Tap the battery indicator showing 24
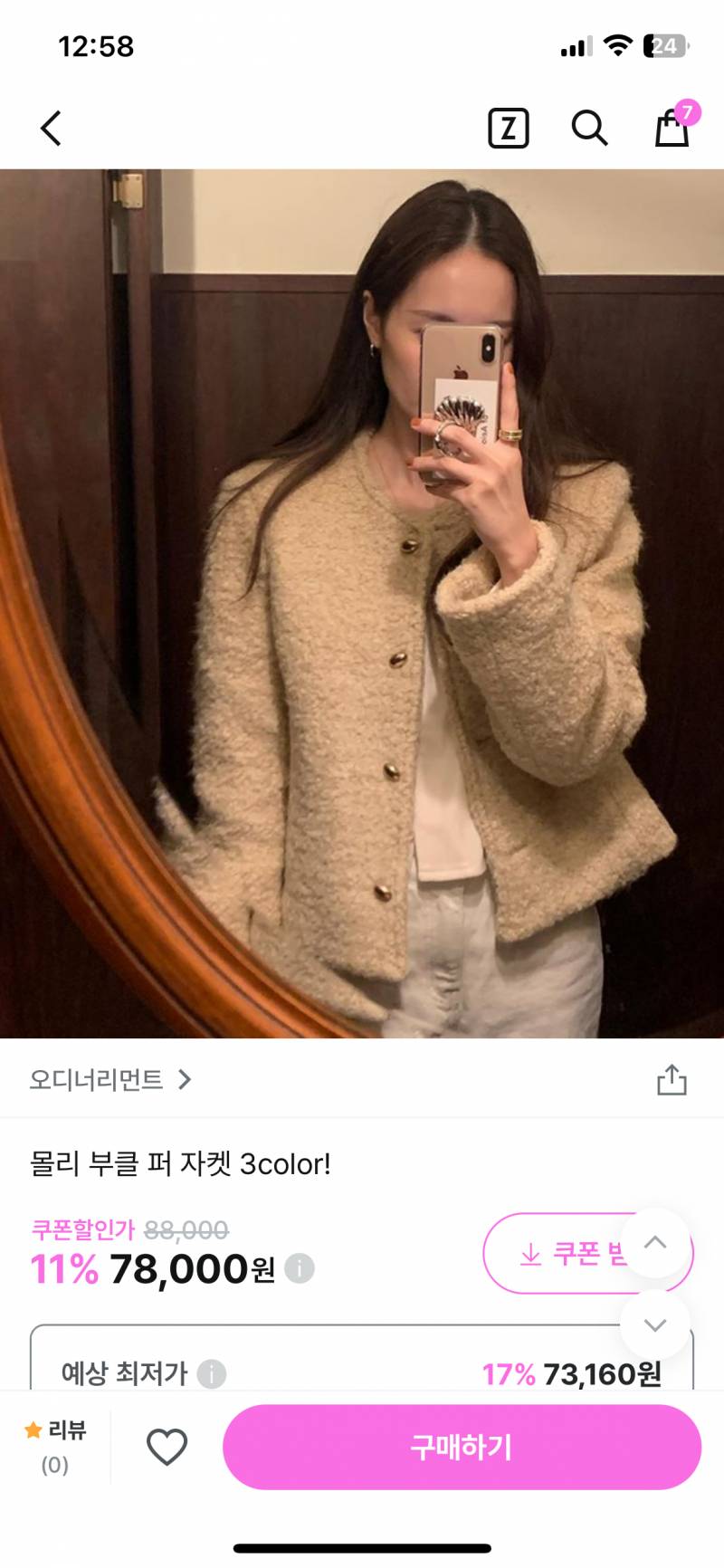Image resolution: width=724 pixels, height=1568 pixels. click(x=663, y=47)
